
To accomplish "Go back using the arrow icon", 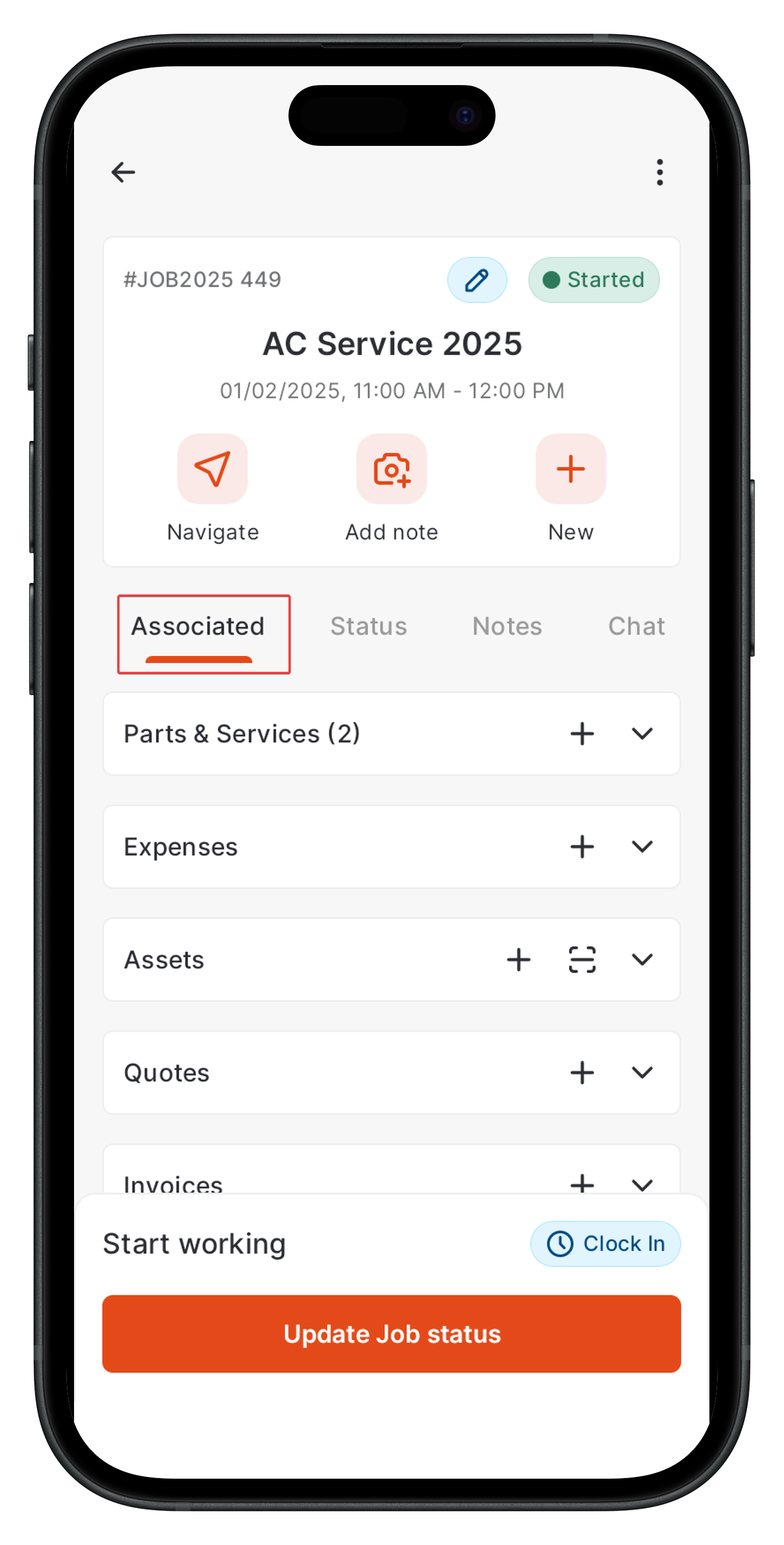I will tap(123, 173).
